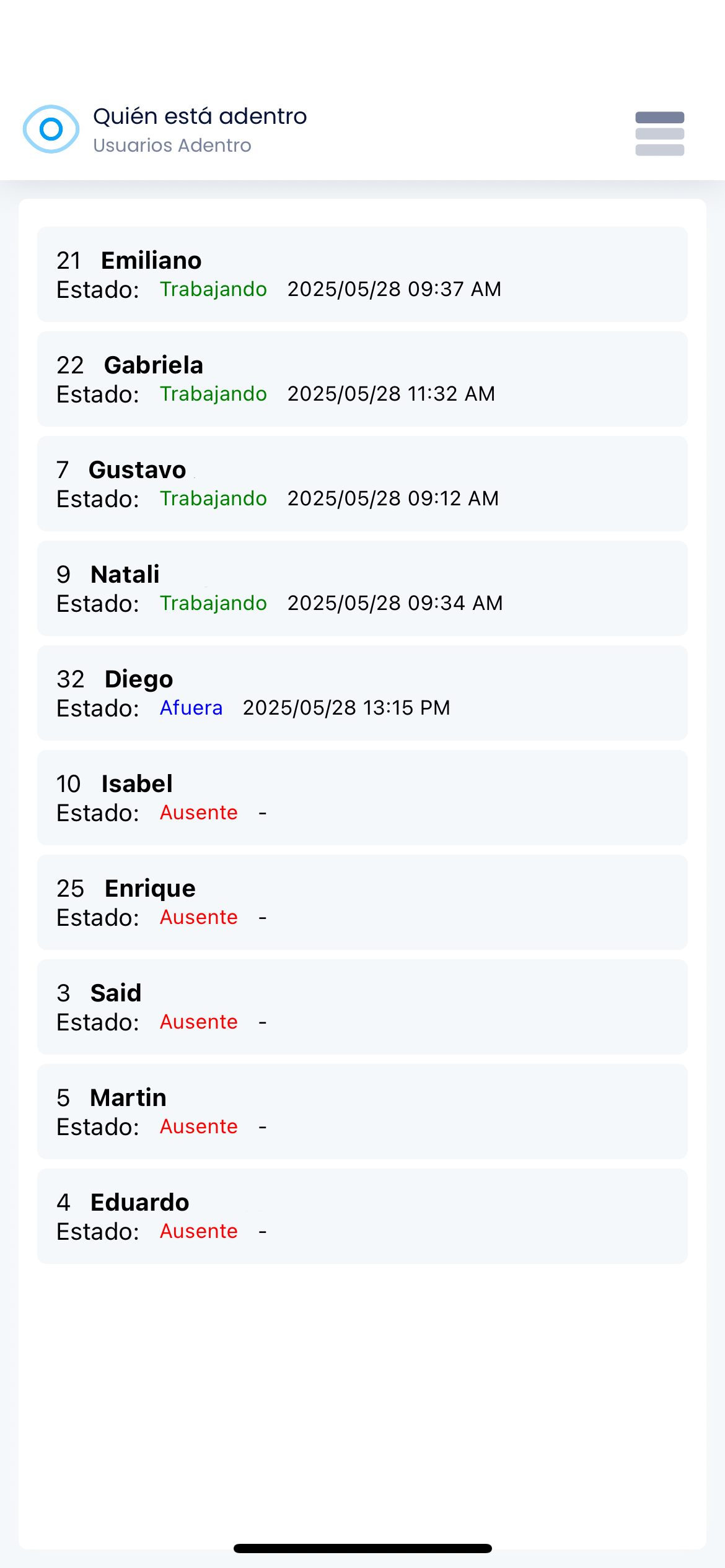Open Diego's row marked Afuera
This screenshot has height=1568, width=725.
362,693
